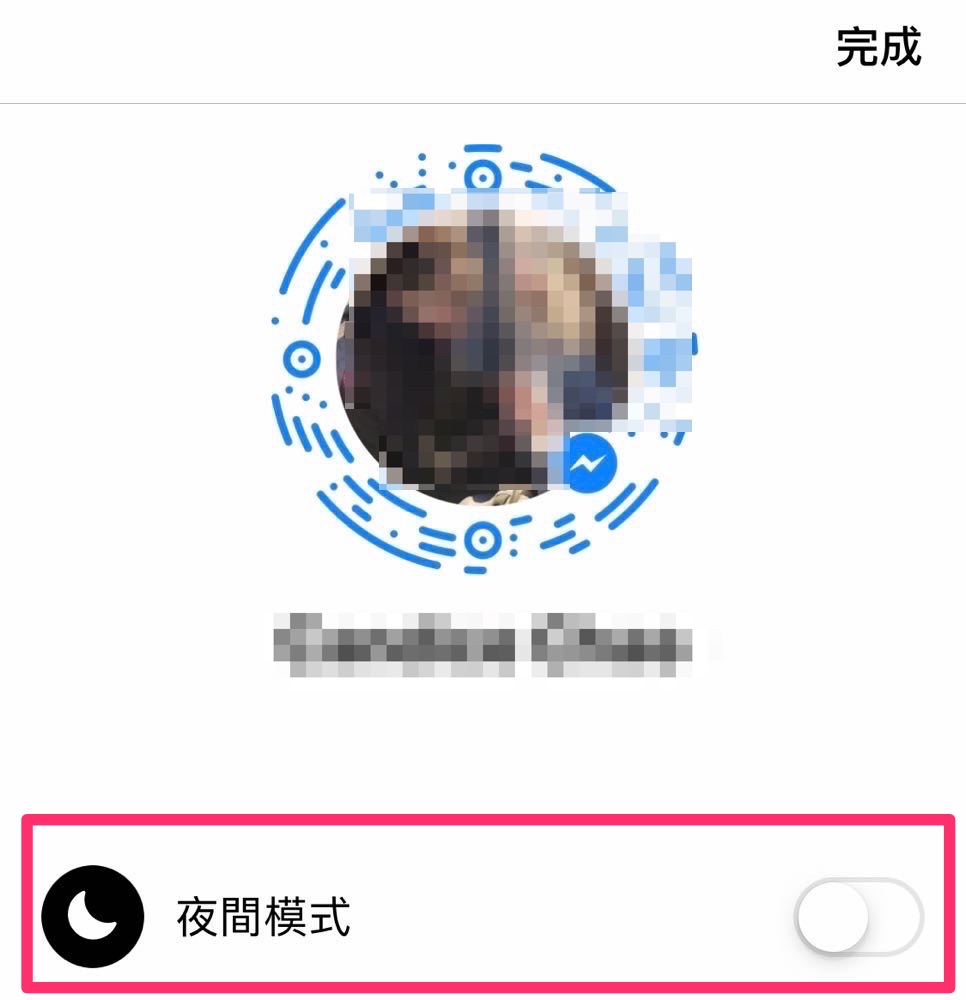
Task: Tap 完成 to close this screen
Action: [878, 48]
